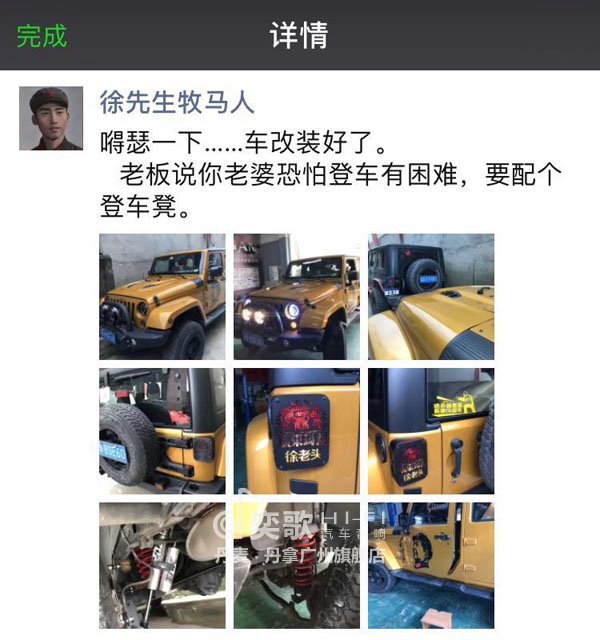Image resolution: width=600 pixels, height=640 pixels.
Task: Open the rear window sticker photo
Action: pyautogui.click(x=431, y=431)
